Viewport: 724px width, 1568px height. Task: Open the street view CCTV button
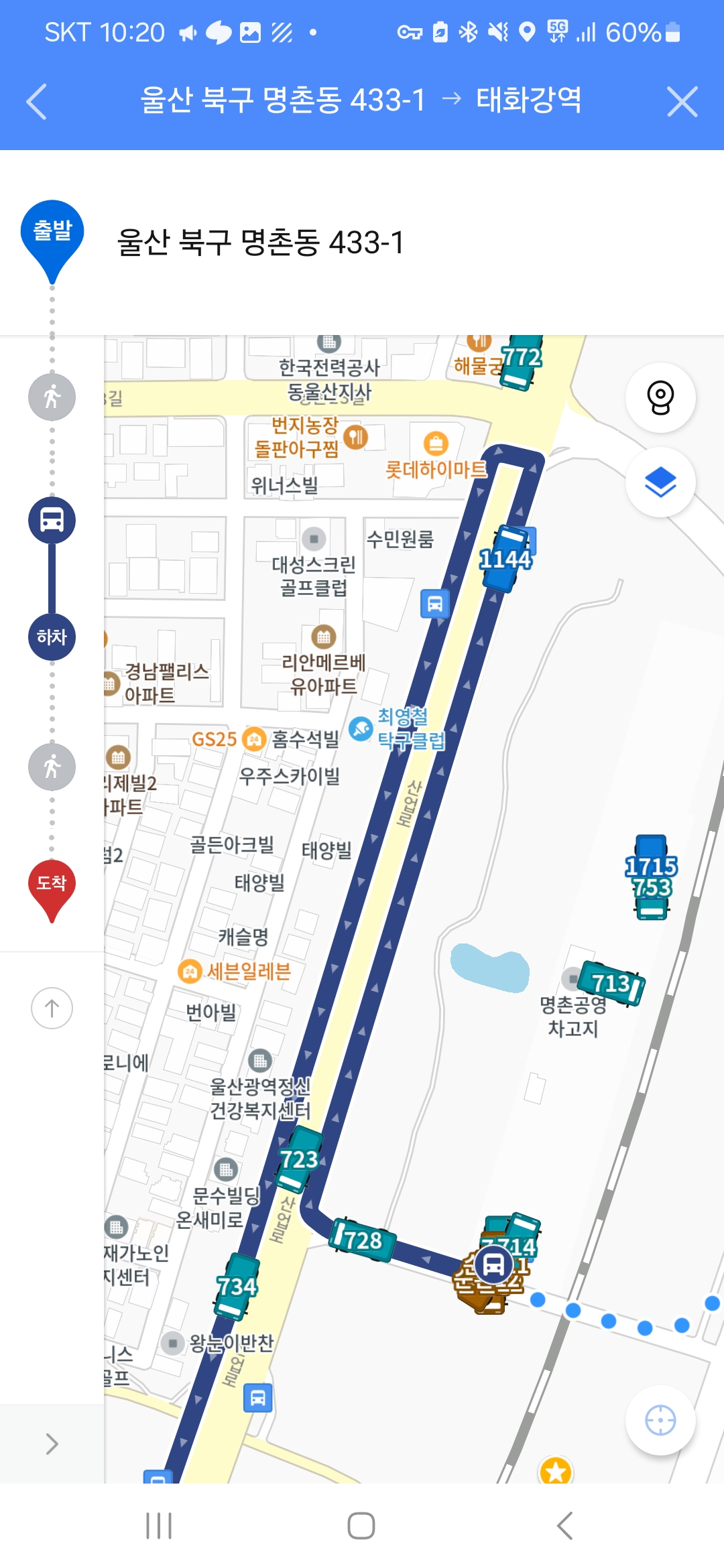[660, 397]
